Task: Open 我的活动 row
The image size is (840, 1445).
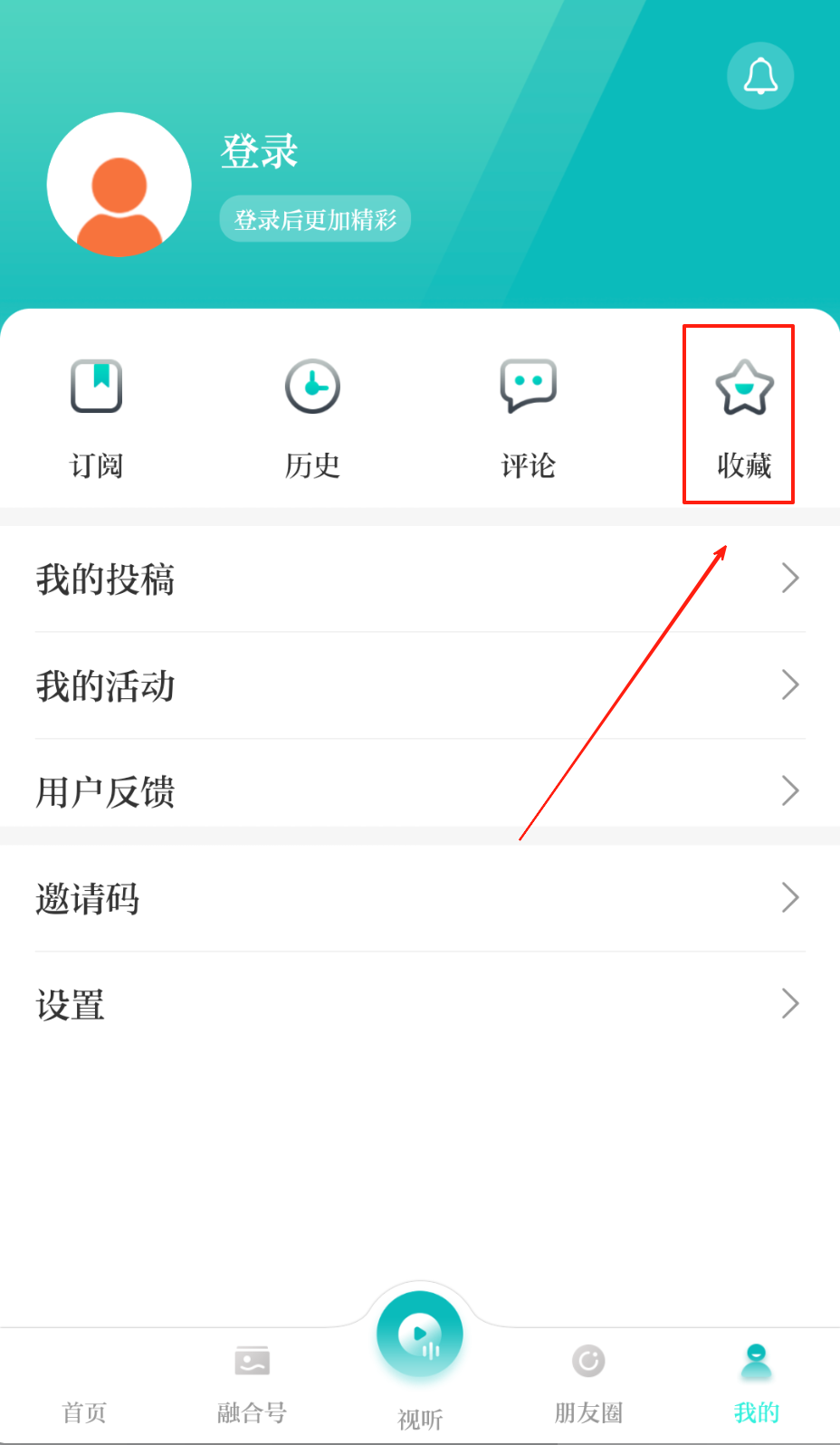Action: coord(420,685)
